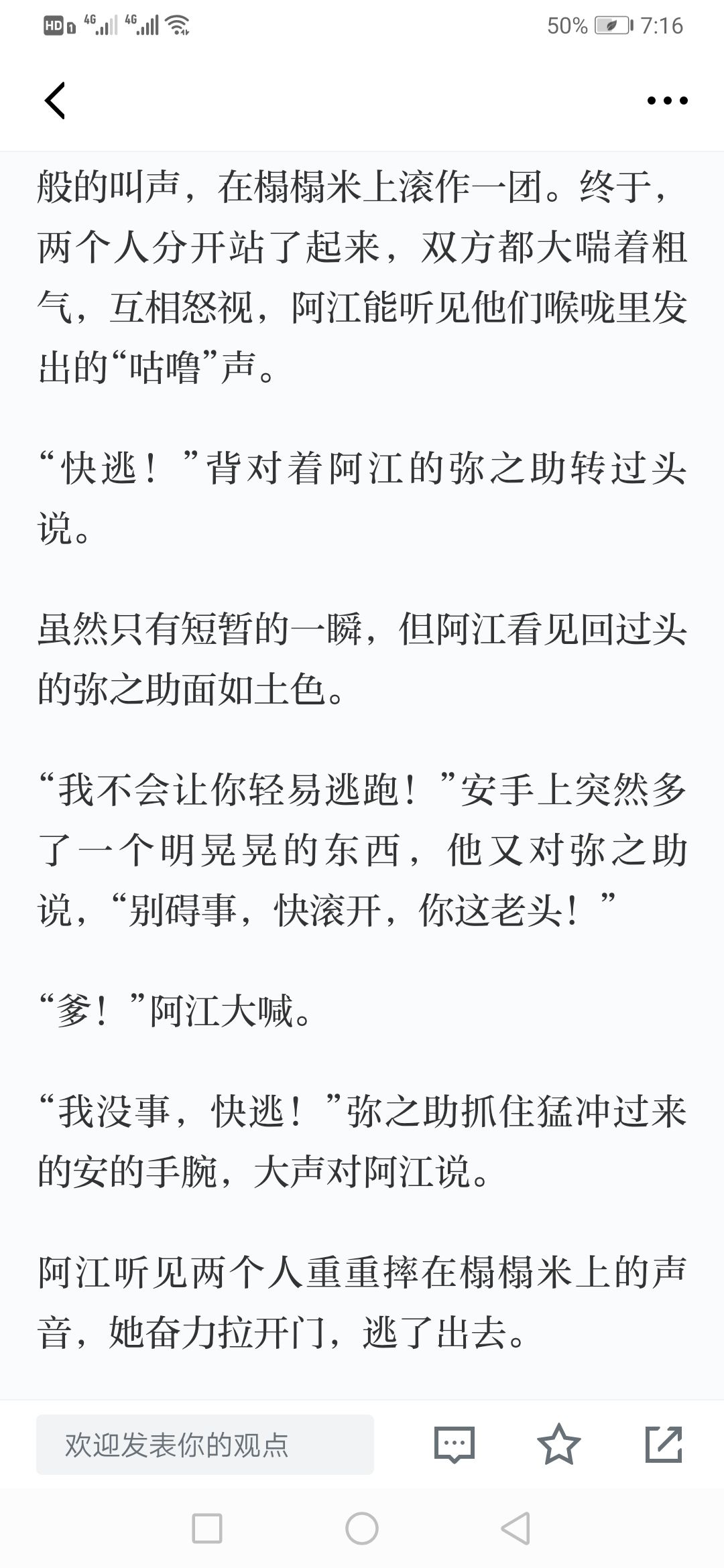Open recent apps with the square button
This screenshot has width=724, height=1568.
pos(207,1528)
